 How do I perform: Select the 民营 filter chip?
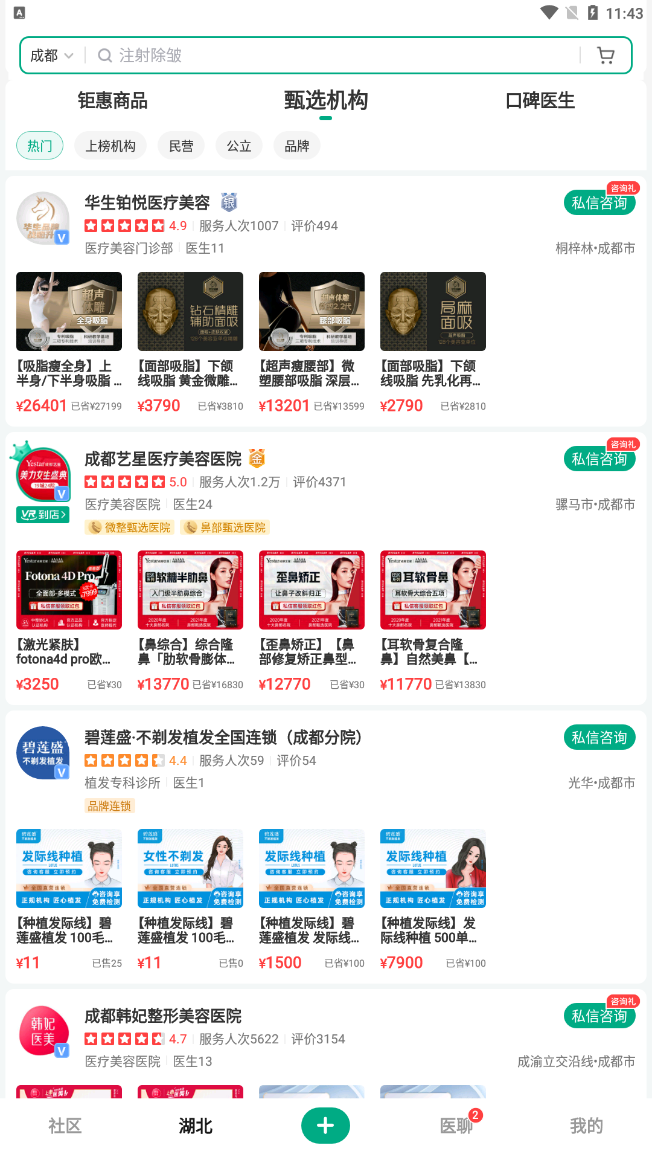(181, 146)
